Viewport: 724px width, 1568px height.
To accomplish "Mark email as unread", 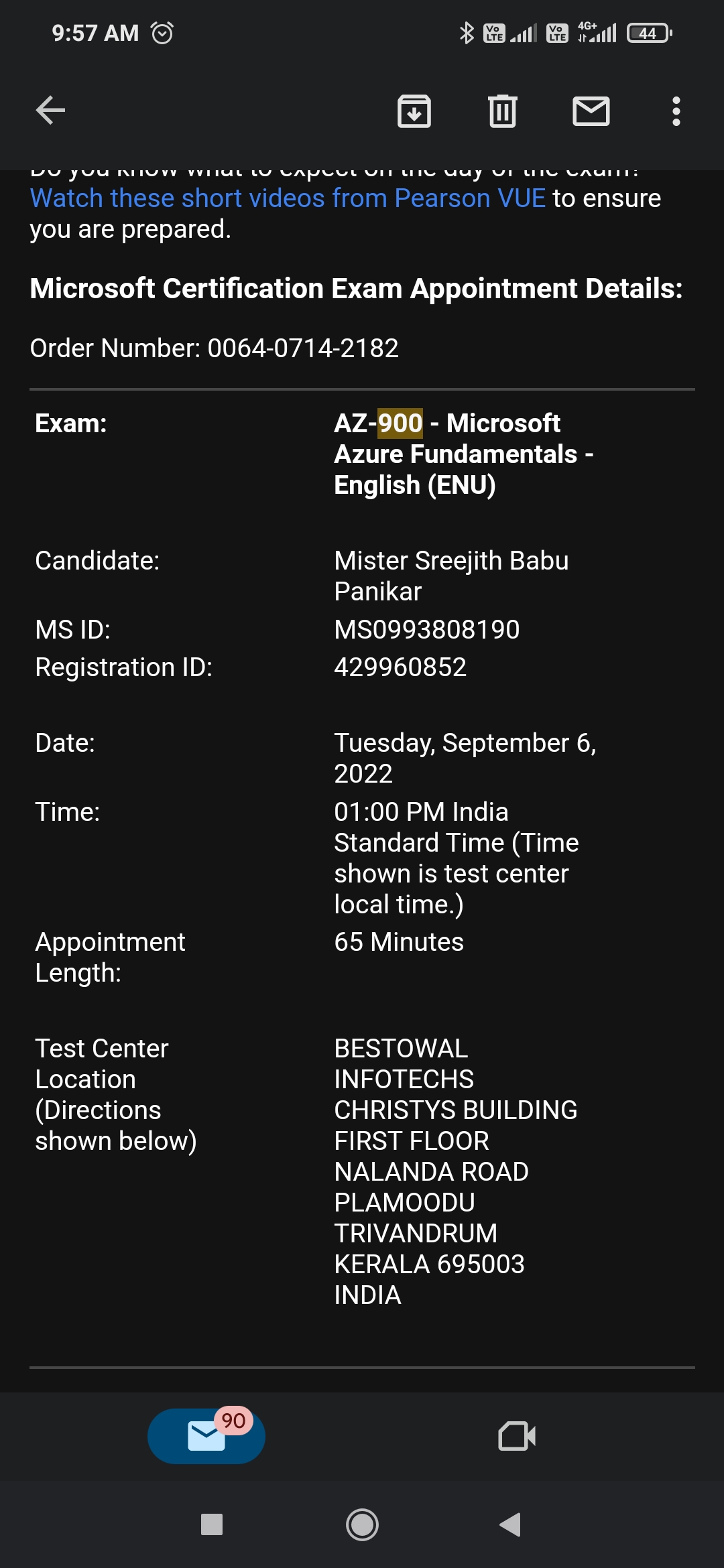I will pyautogui.click(x=591, y=111).
